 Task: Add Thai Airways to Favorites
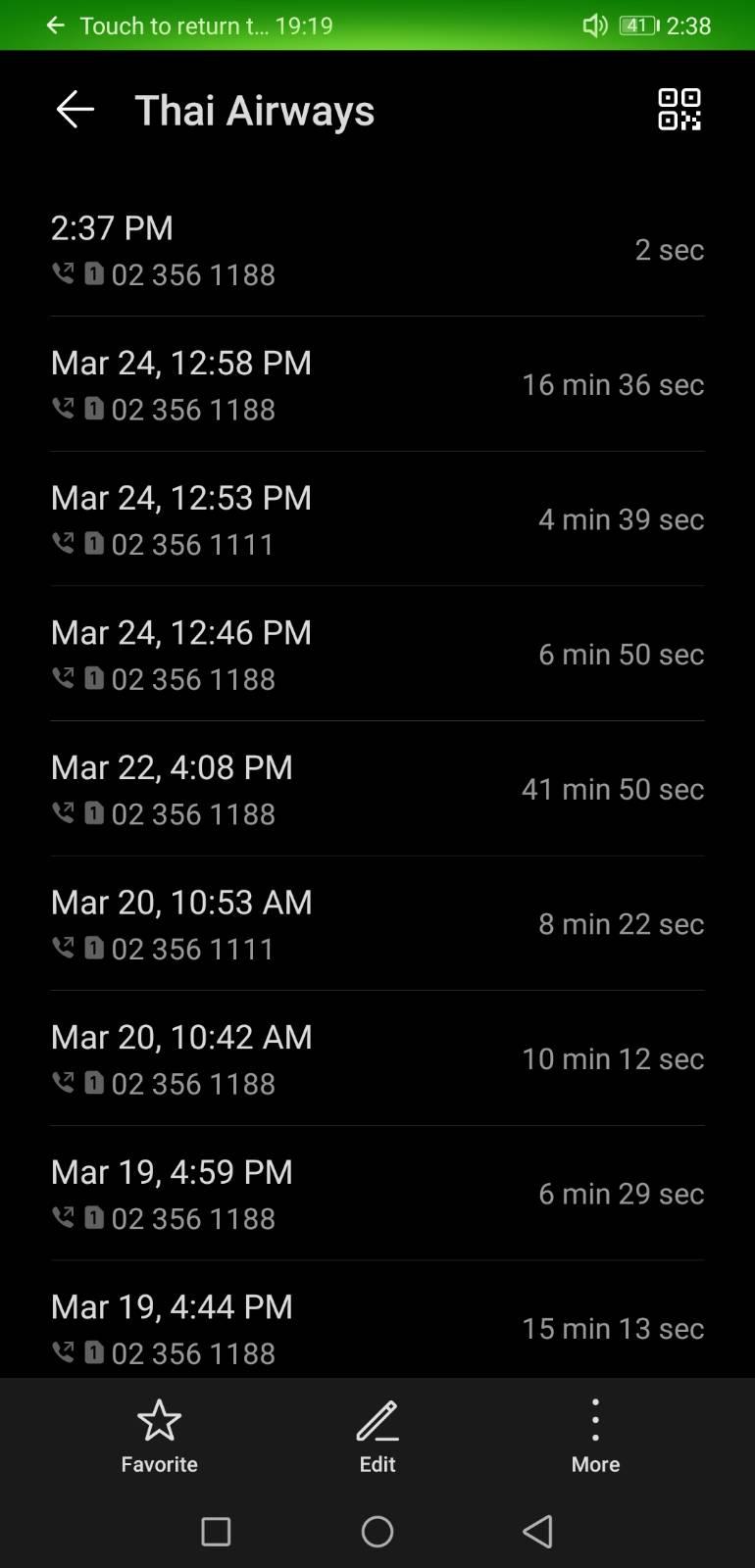click(x=159, y=1437)
